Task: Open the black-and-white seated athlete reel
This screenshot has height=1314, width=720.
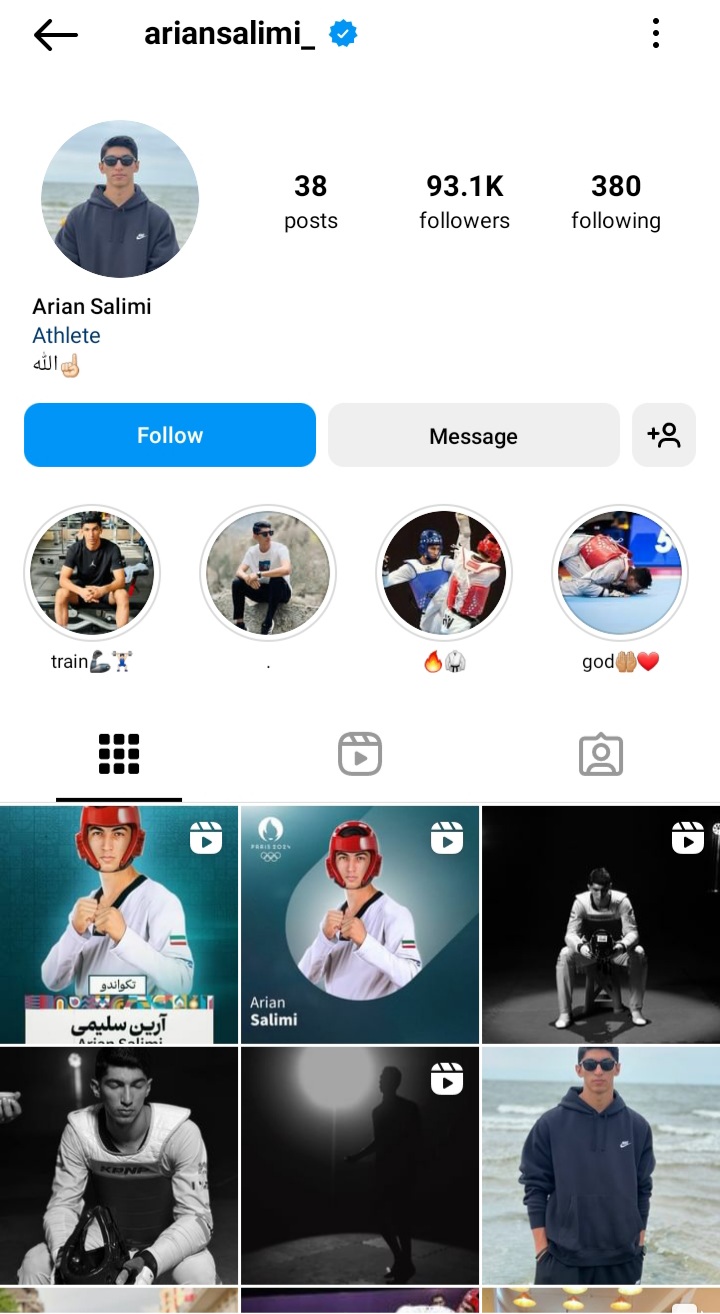Action: click(x=600, y=925)
